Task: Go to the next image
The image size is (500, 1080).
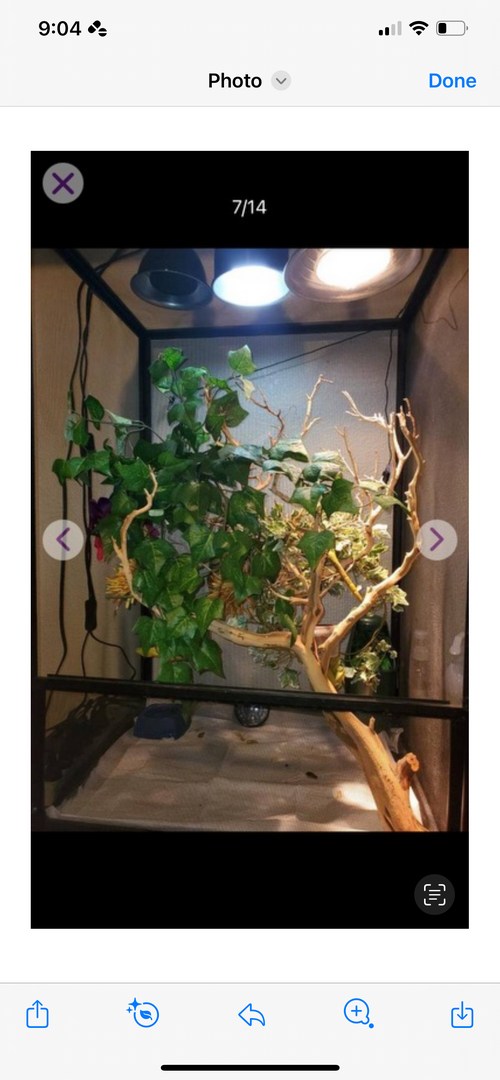Action: pos(437,540)
